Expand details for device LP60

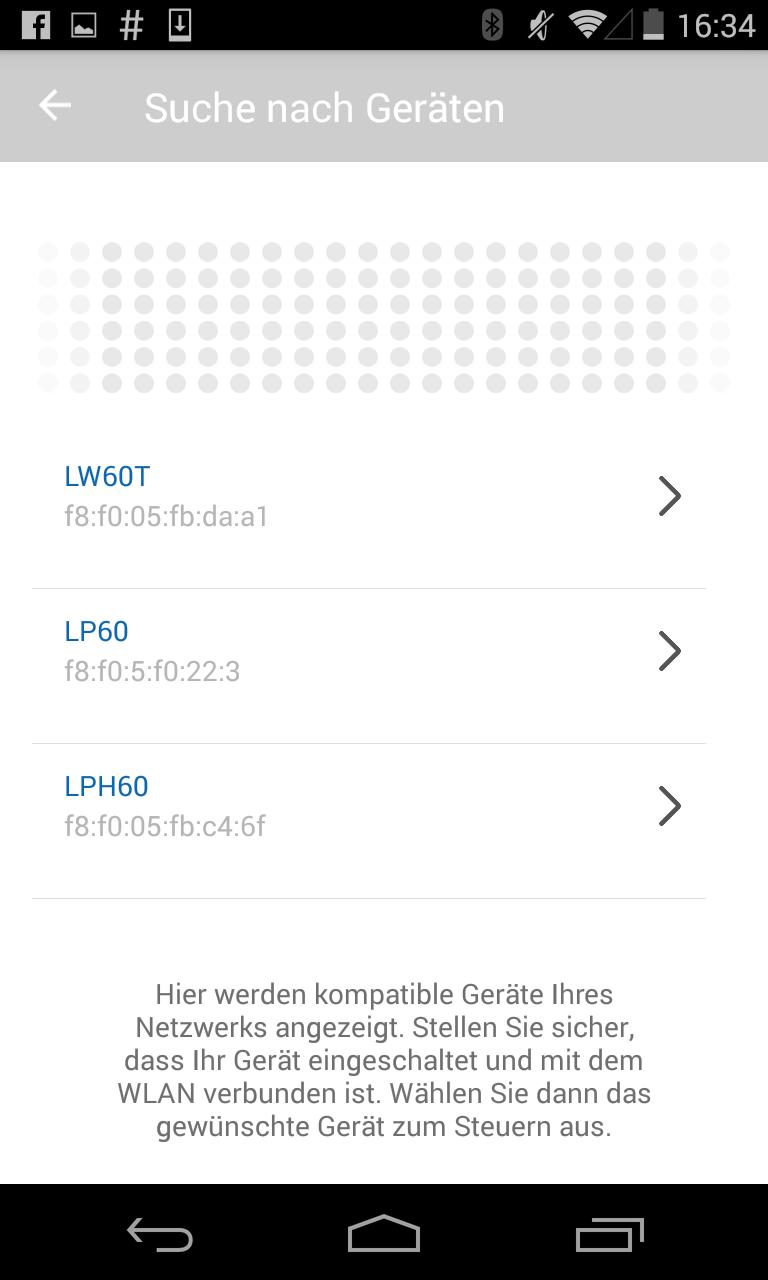(x=669, y=650)
